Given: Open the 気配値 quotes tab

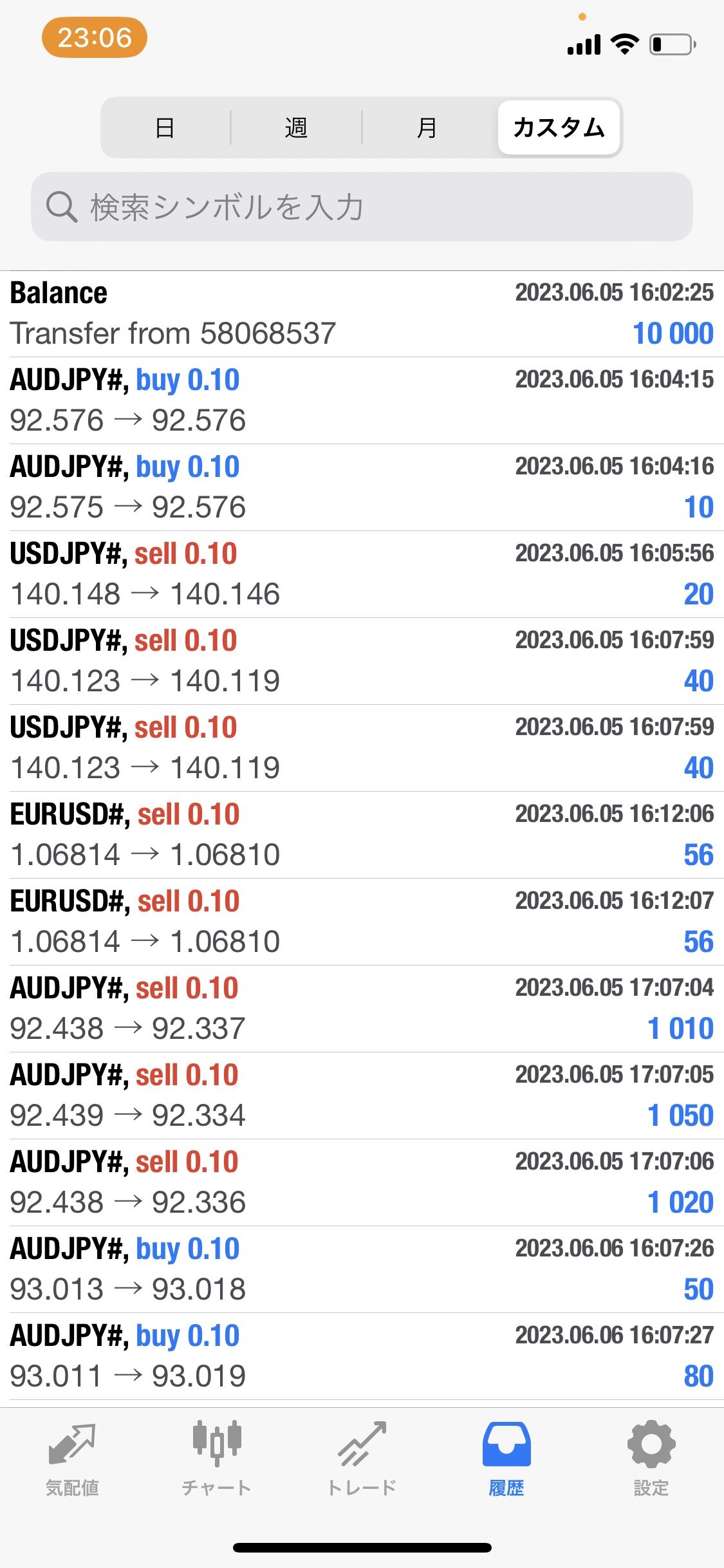Looking at the screenshot, I should (72, 1459).
